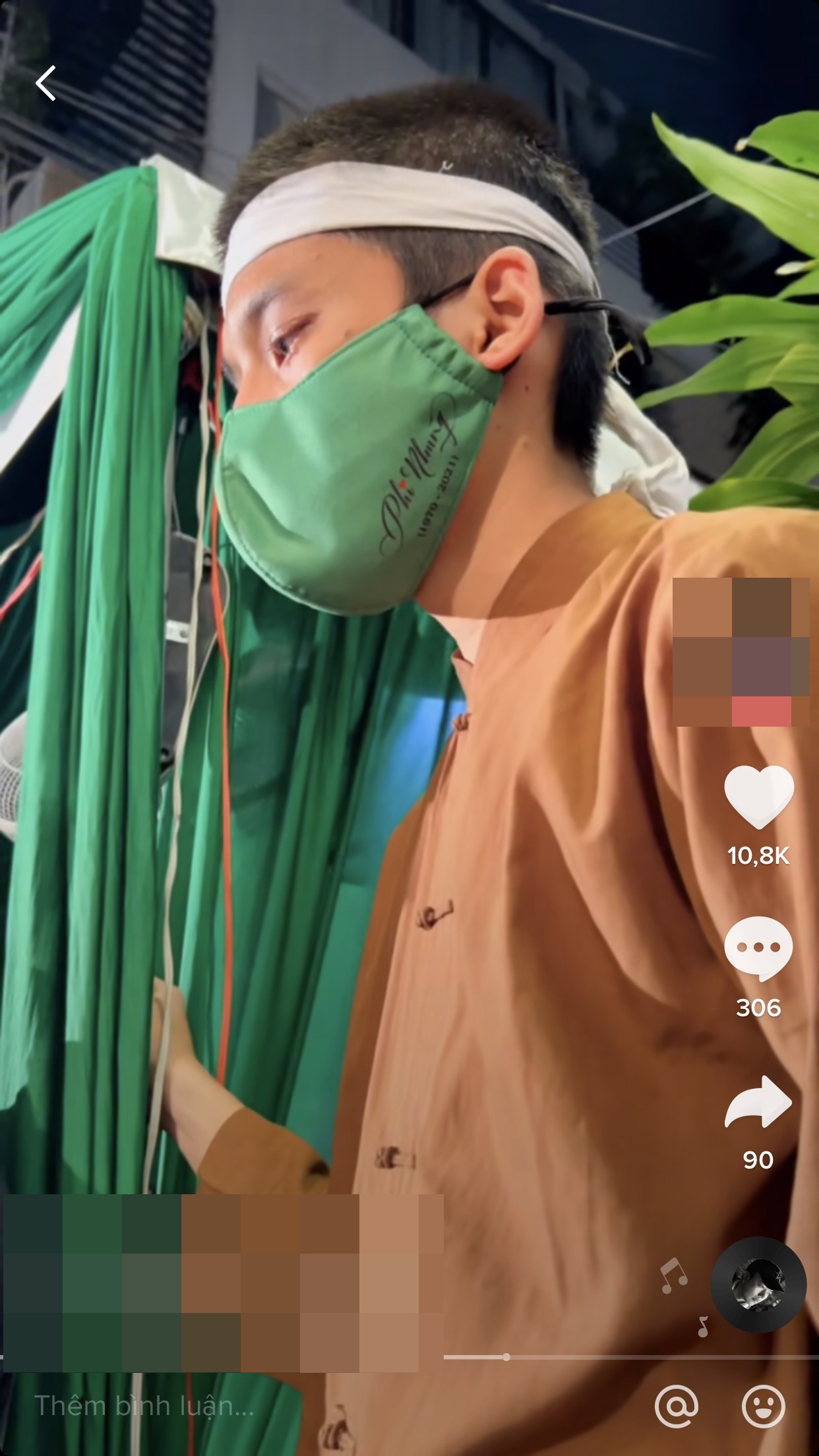Mention someone with the @ icon
The image size is (819, 1456).
pyautogui.click(x=677, y=1407)
